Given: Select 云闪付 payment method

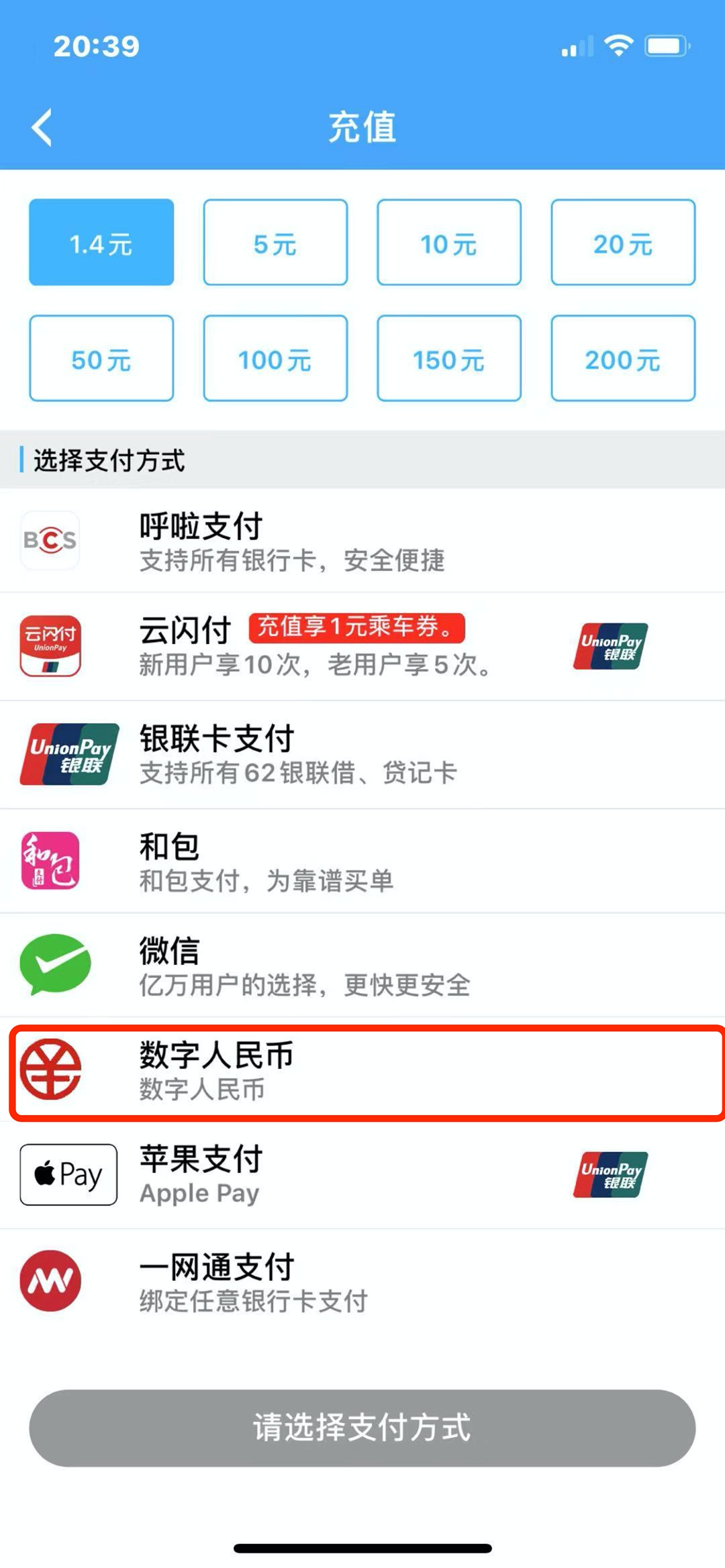Looking at the screenshot, I should click(362, 646).
